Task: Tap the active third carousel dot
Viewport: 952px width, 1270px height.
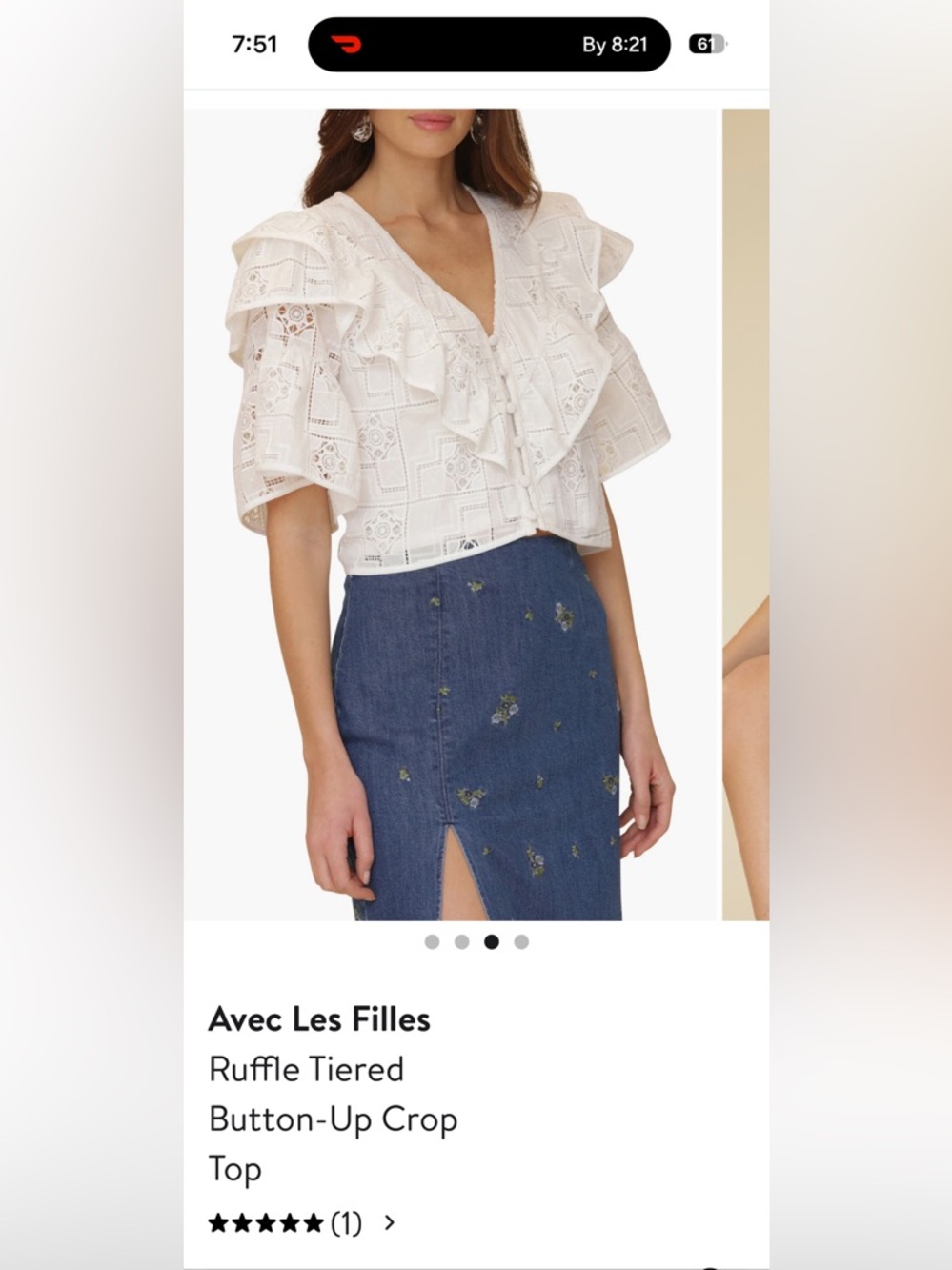Action: point(493,941)
